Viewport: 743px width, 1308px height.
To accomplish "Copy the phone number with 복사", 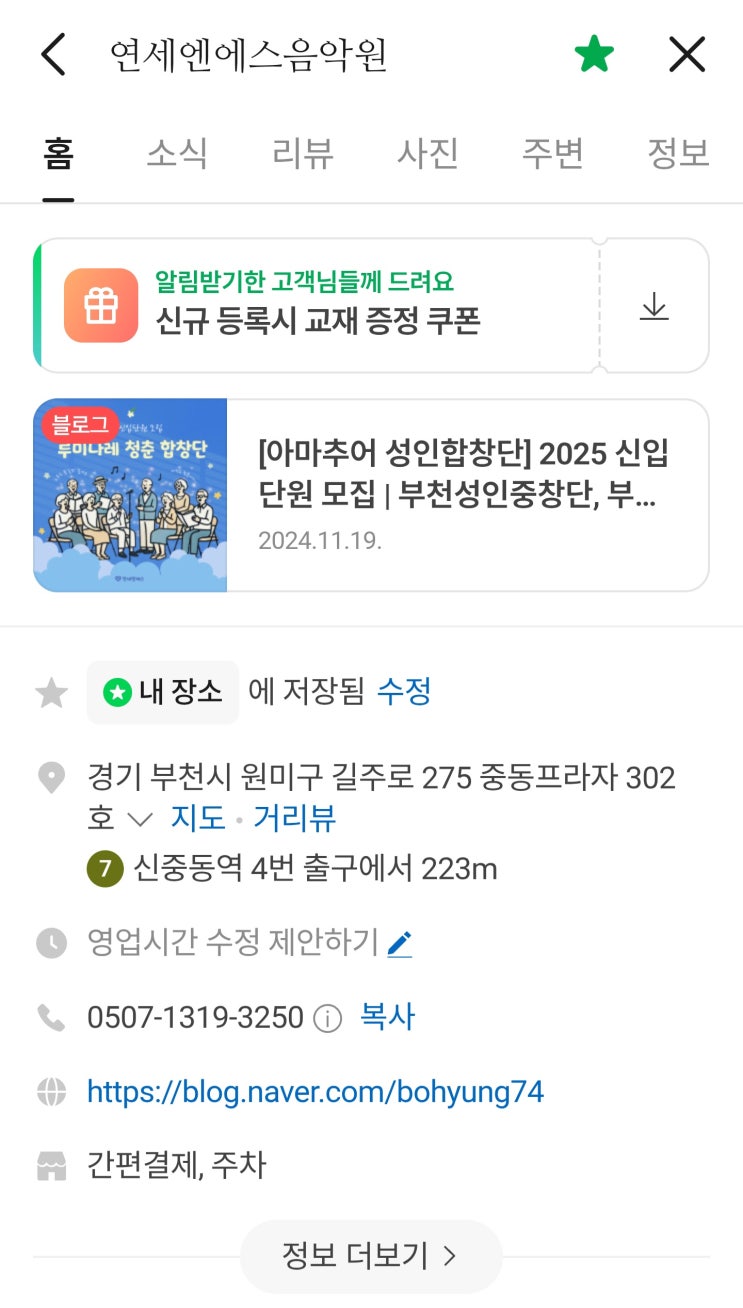I will point(386,1018).
